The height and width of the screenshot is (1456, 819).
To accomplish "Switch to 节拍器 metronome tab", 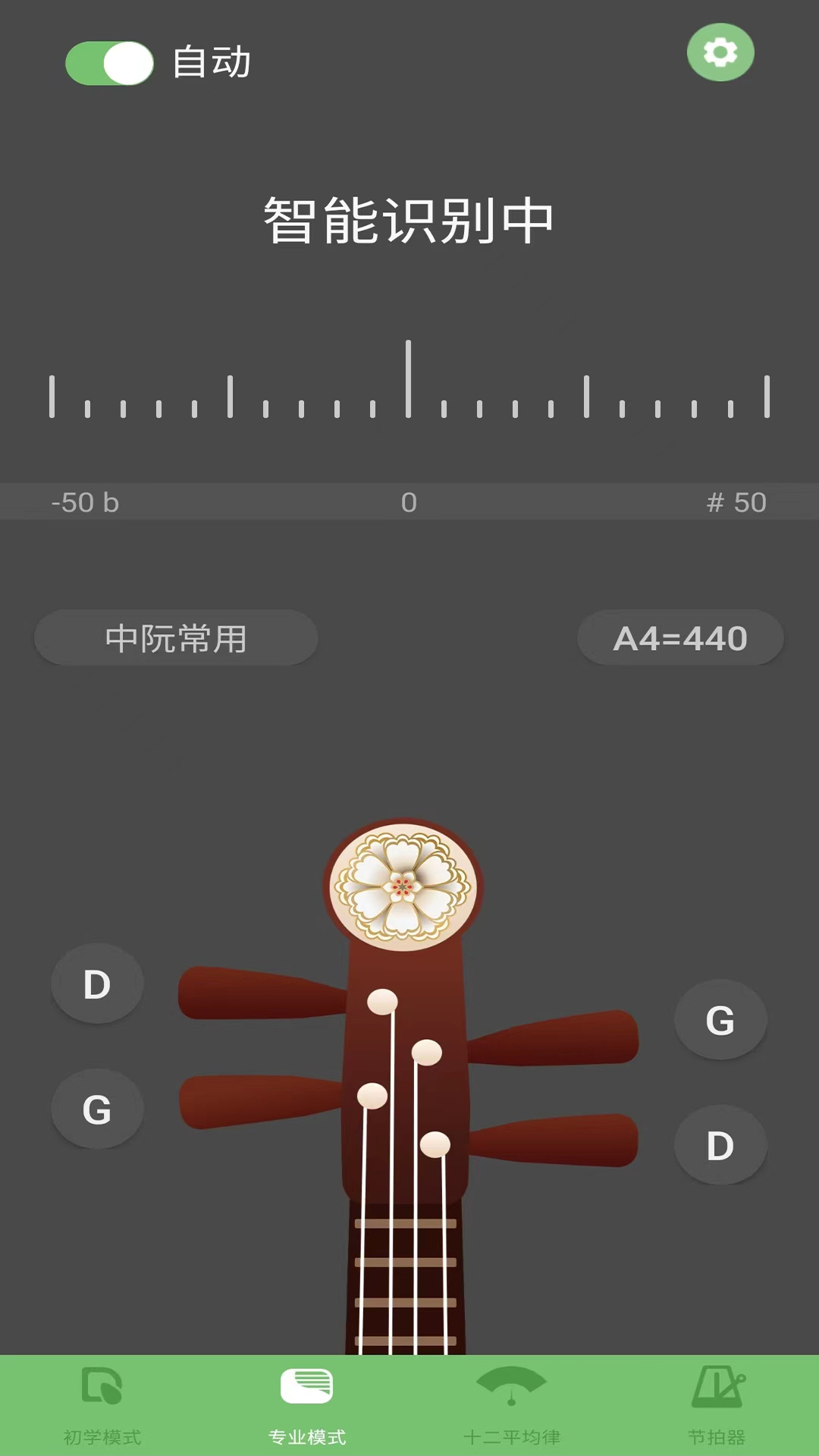I will [x=717, y=1403].
